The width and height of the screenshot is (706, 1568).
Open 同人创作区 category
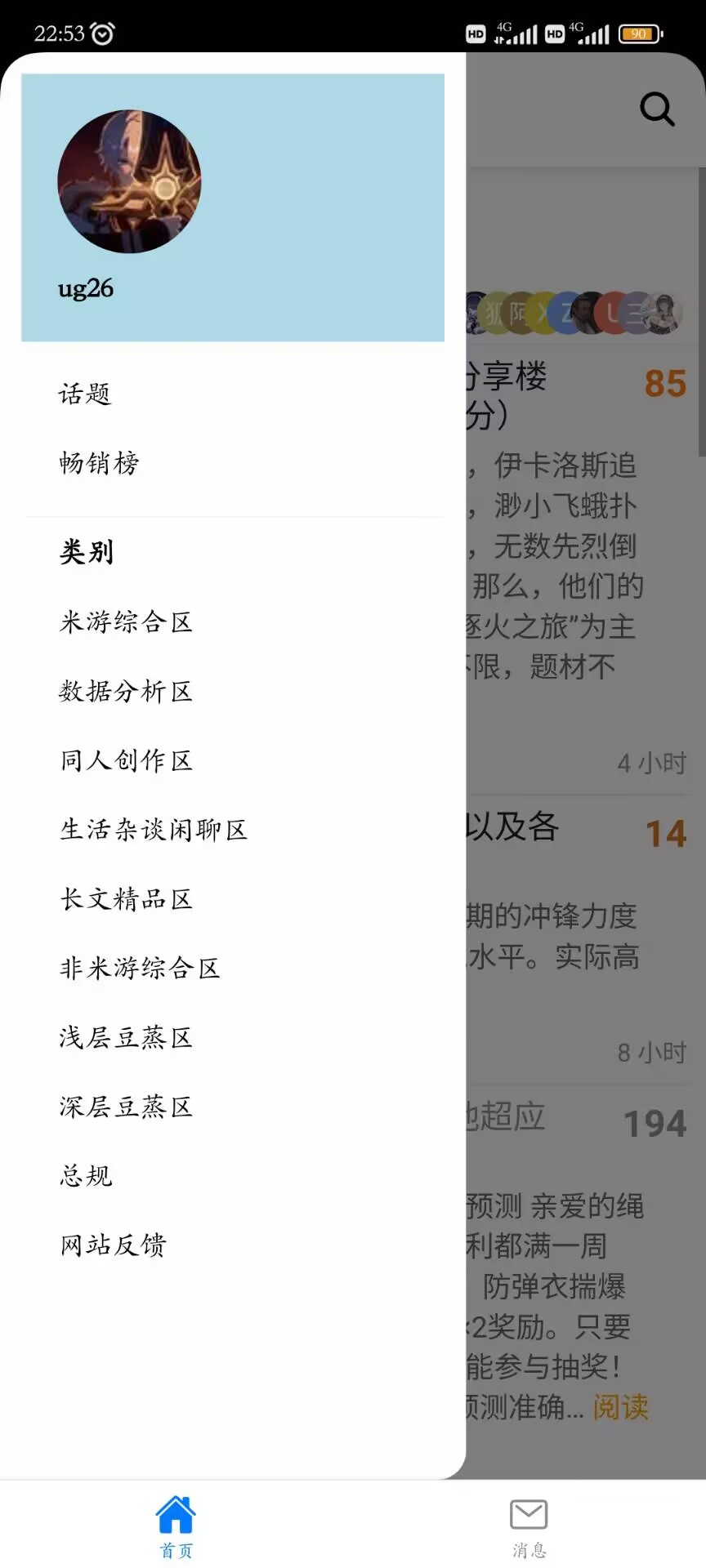126,761
